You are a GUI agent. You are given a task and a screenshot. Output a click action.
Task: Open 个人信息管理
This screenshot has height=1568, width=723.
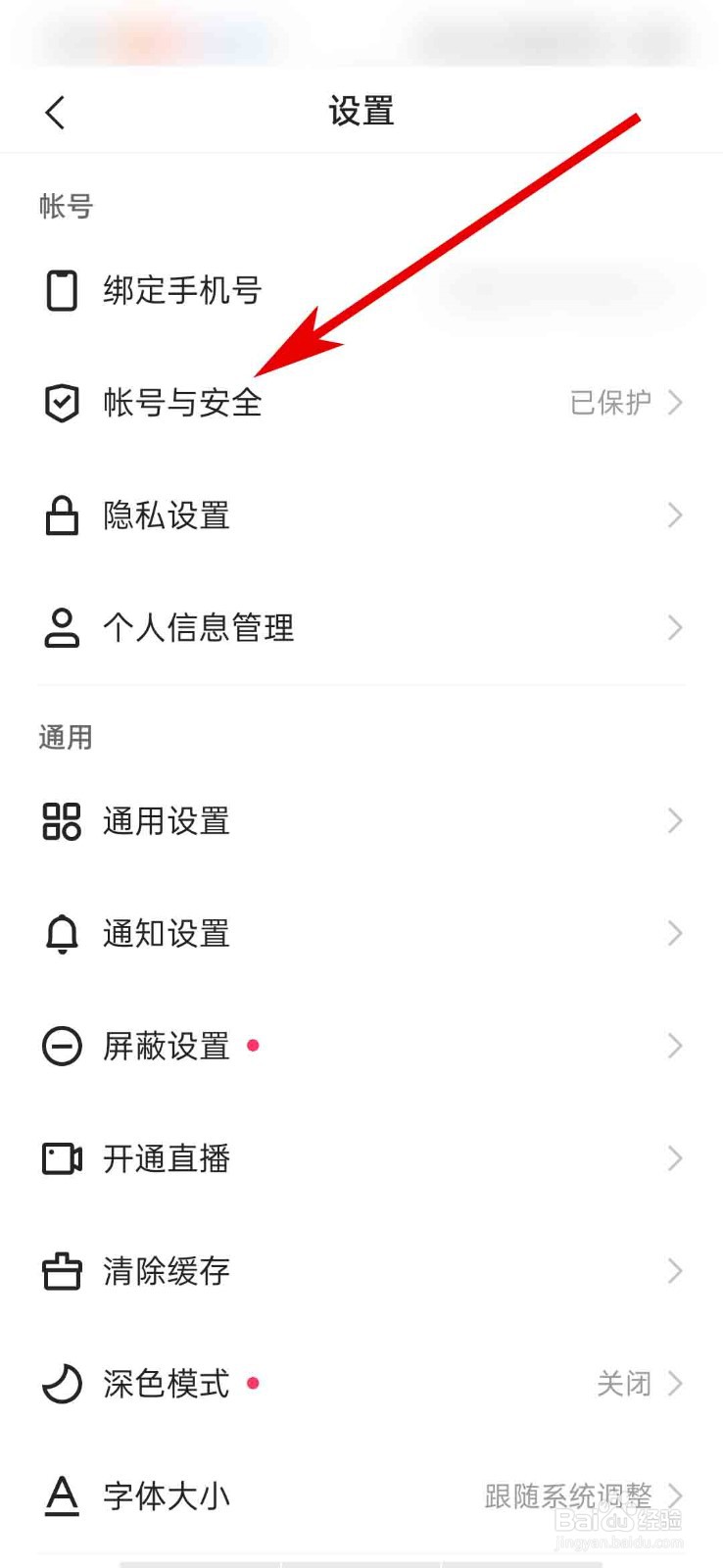coord(361,628)
